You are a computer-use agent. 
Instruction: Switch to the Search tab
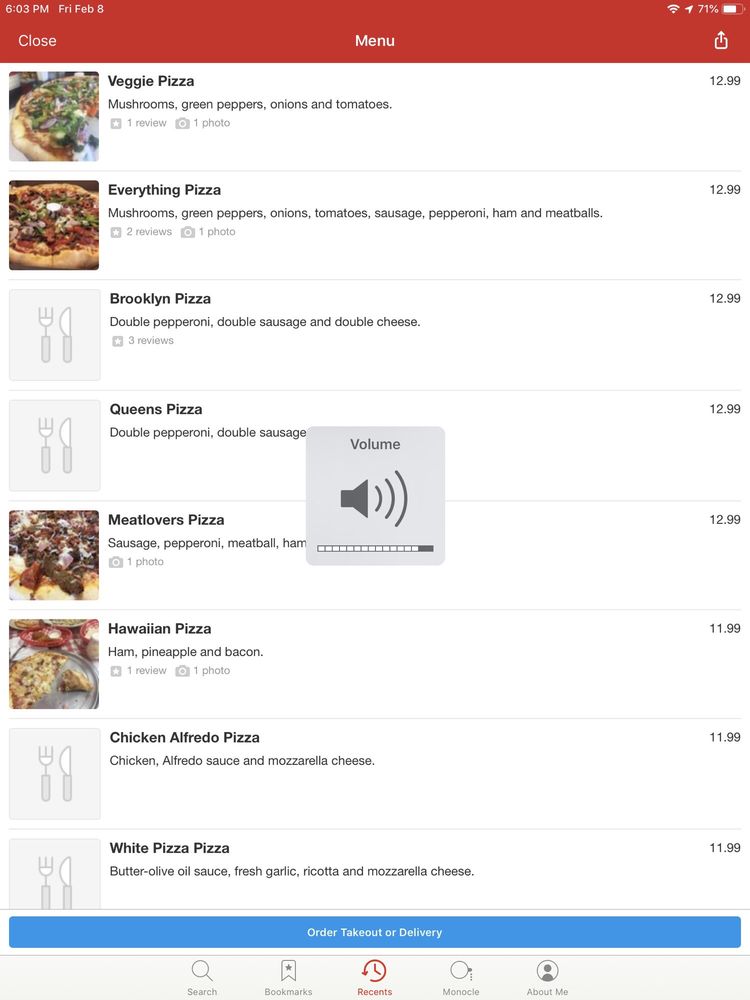coord(202,977)
